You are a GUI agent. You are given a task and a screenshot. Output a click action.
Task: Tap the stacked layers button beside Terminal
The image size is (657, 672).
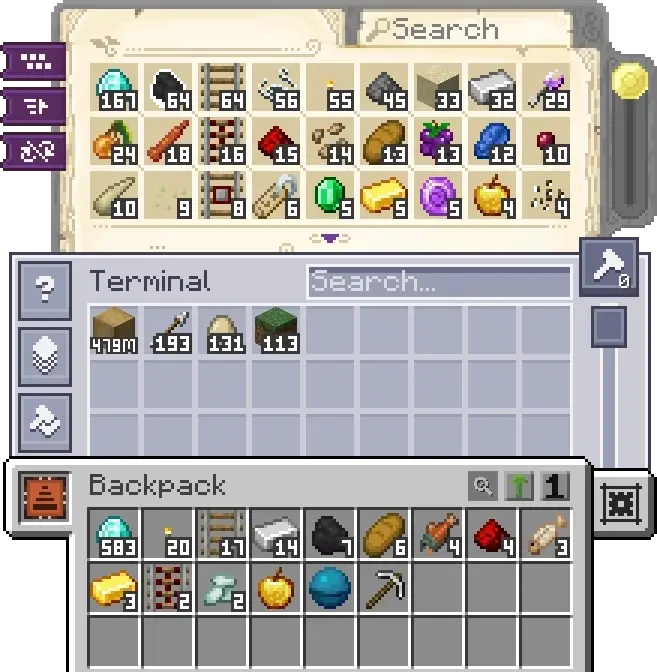45,355
